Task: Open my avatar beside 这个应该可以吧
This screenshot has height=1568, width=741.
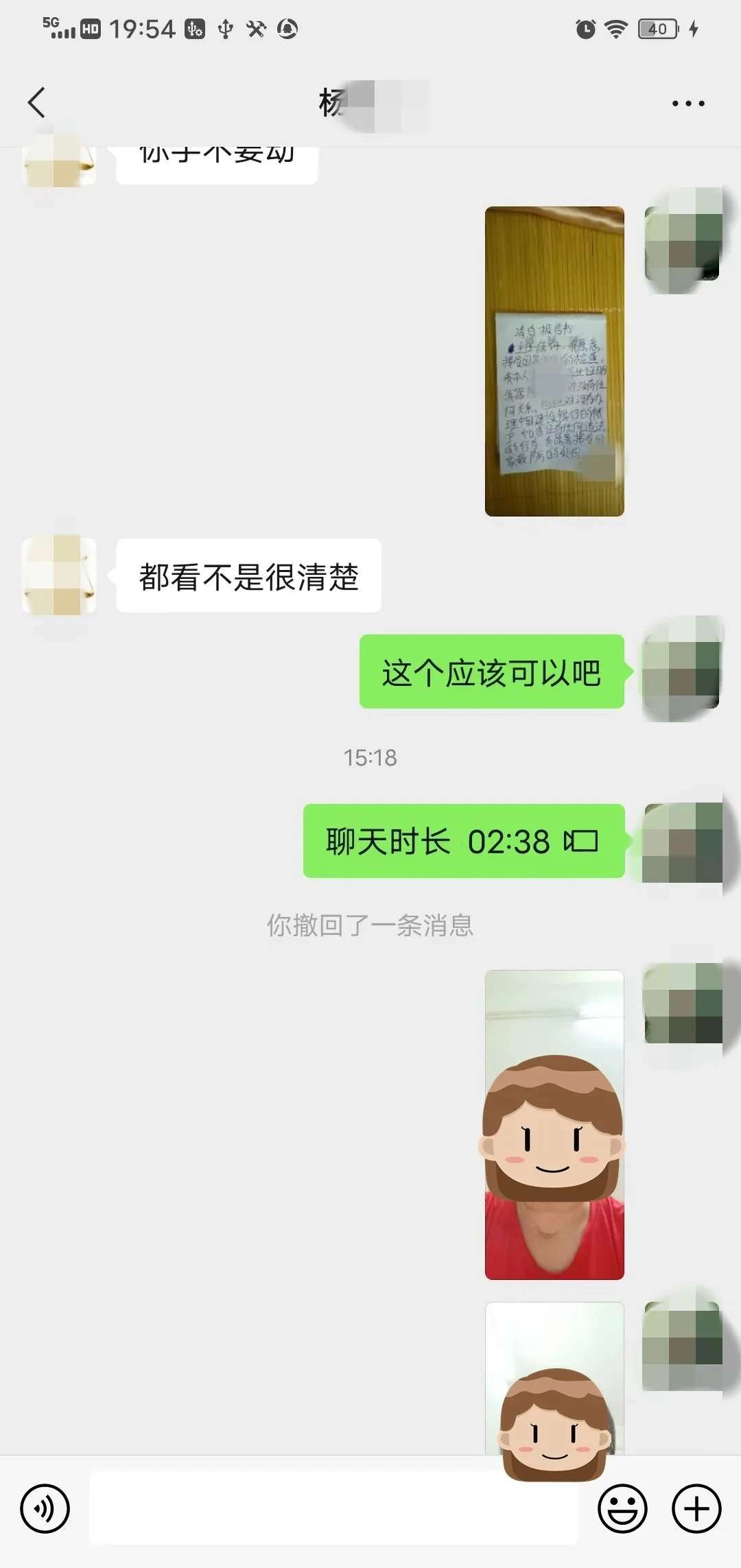Action: (x=681, y=670)
